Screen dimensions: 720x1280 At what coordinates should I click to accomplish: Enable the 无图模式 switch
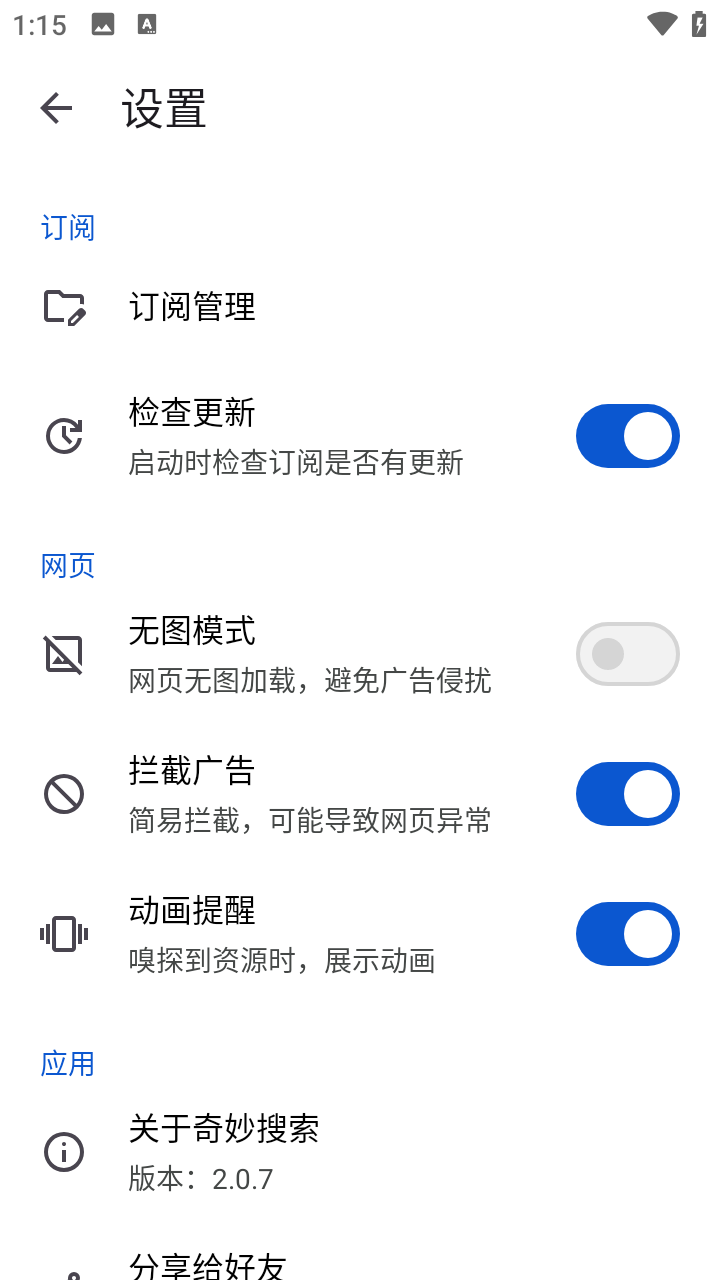point(627,653)
